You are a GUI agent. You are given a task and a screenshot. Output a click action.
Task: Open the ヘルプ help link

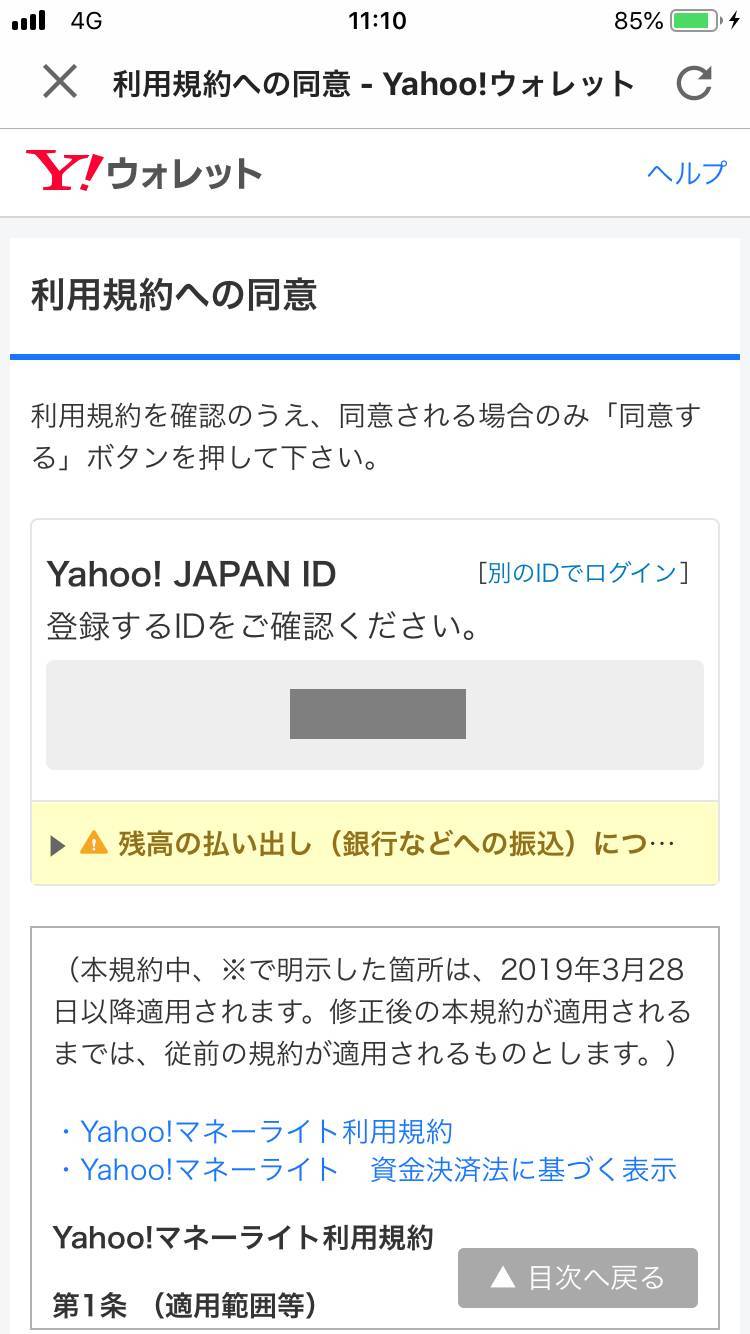686,173
